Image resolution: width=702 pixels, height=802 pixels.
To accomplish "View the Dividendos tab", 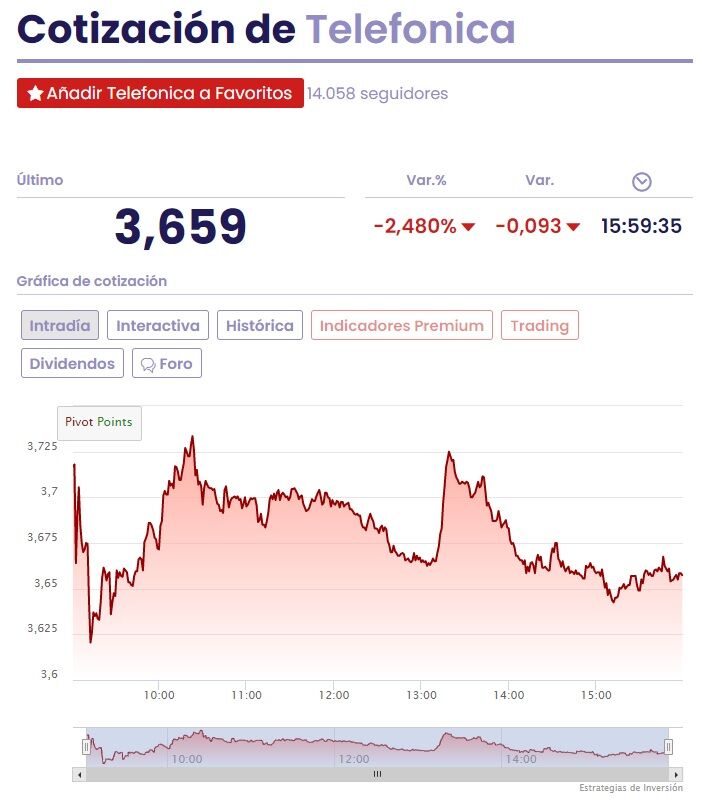I will [72, 363].
